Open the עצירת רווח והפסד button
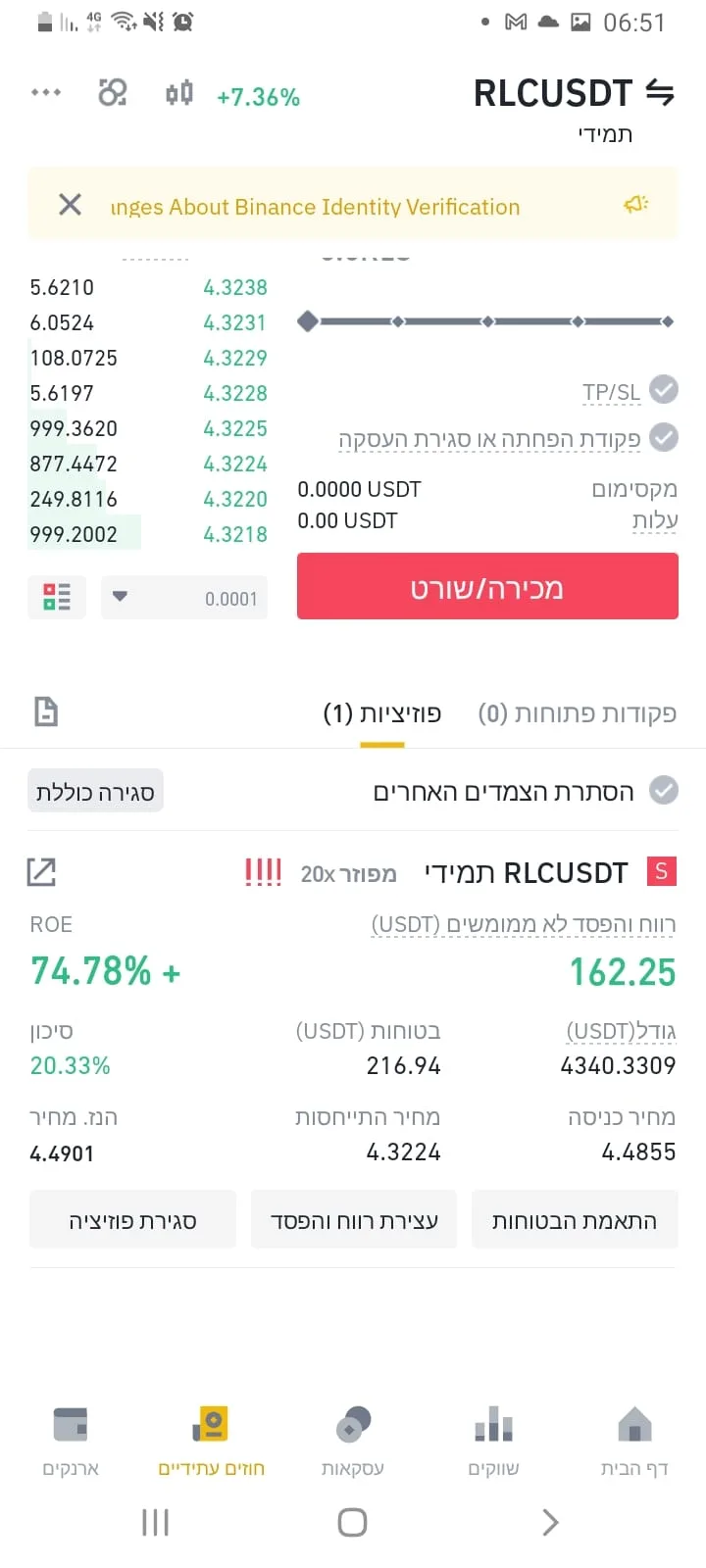The image size is (706, 1568). click(x=354, y=1220)
